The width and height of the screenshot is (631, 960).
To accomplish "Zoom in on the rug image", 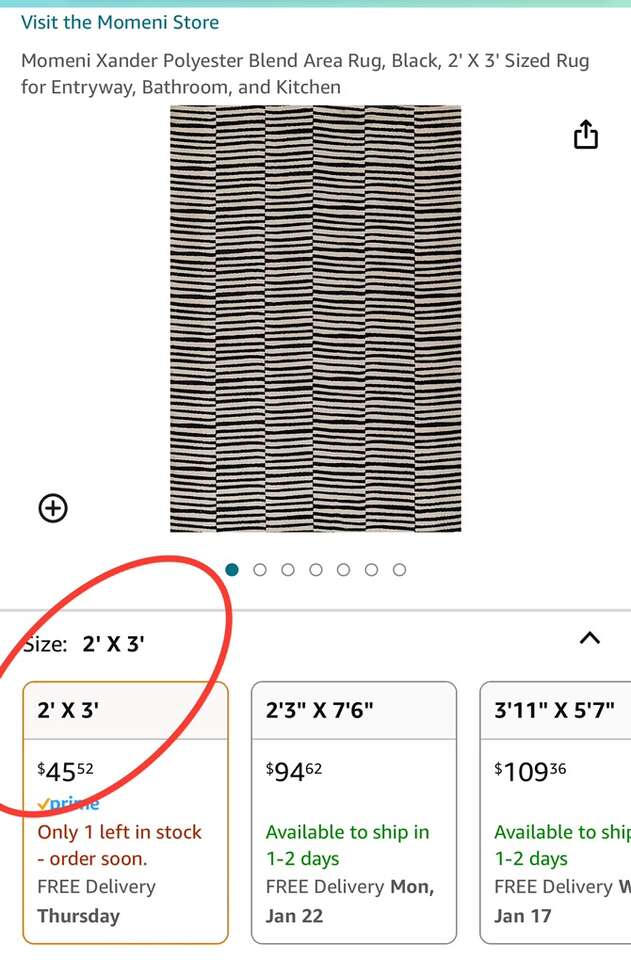I will (x=53, y=509).
